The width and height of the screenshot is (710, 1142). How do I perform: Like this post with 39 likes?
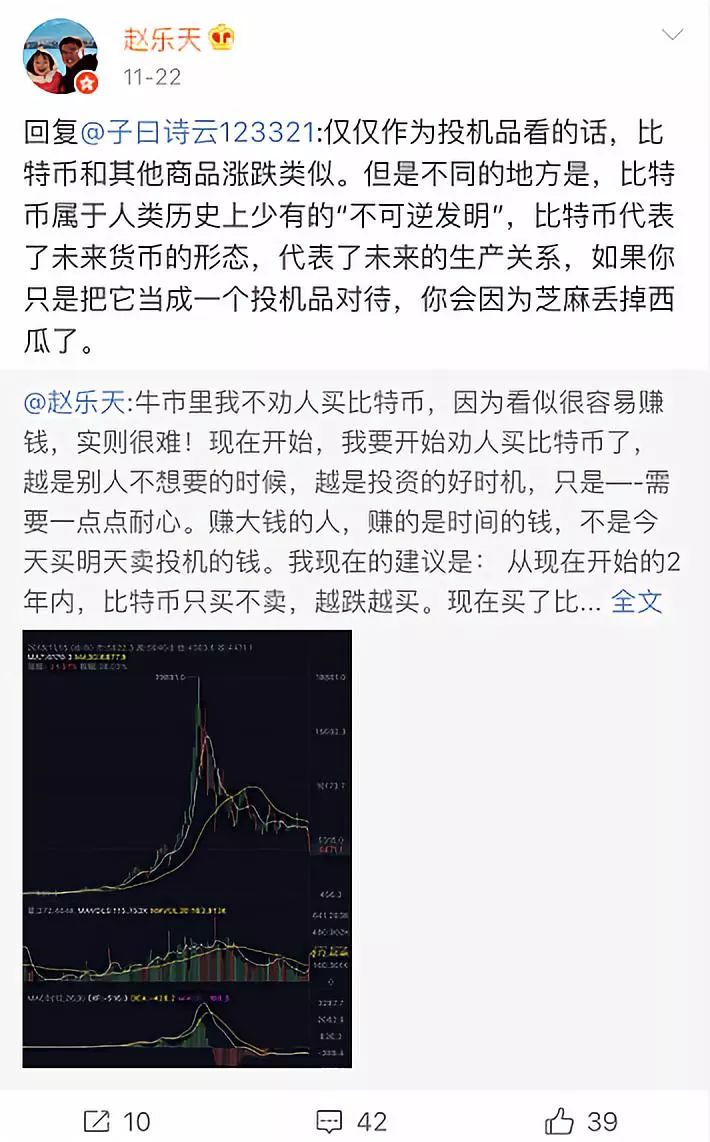point(580,1121)
